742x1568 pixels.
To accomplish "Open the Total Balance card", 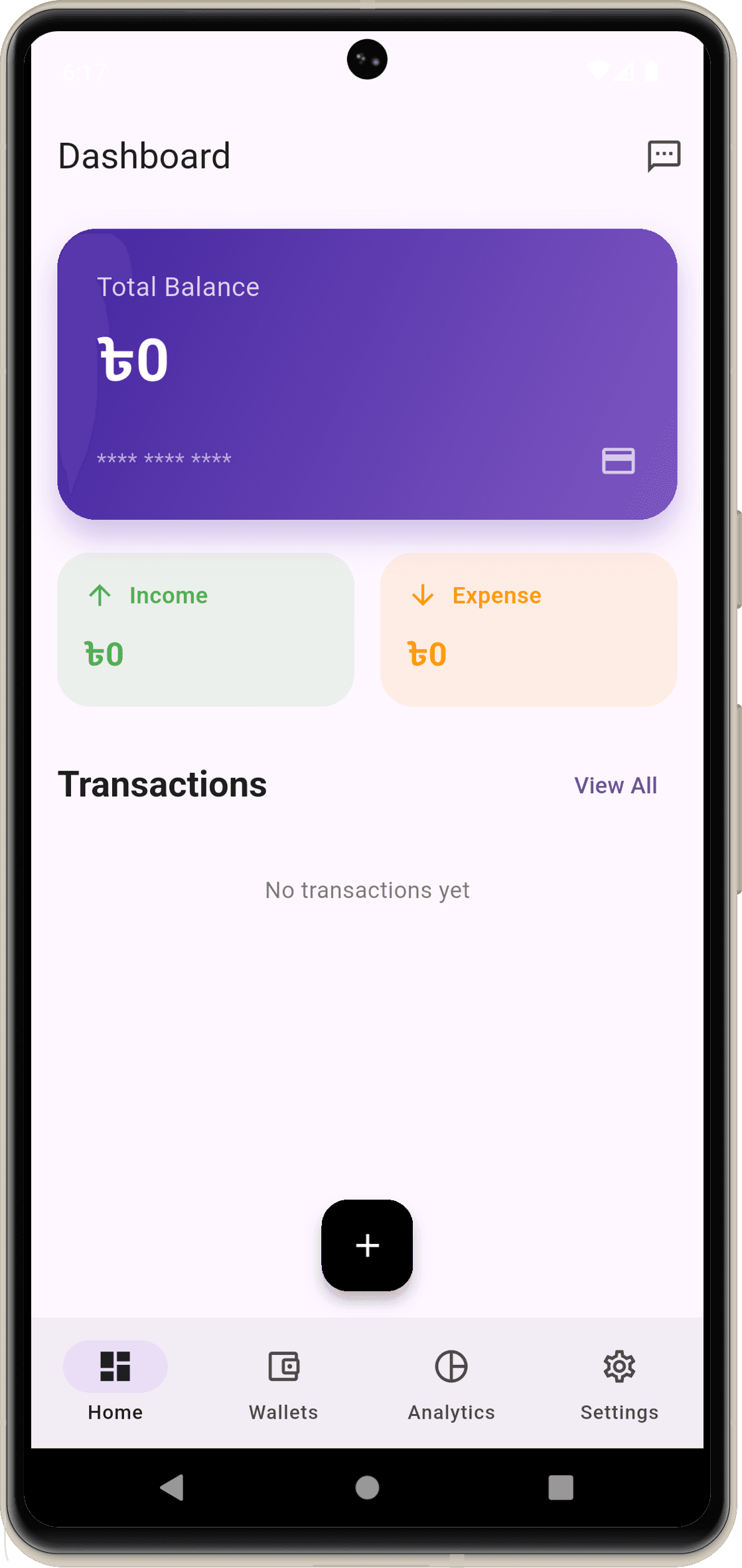I will [x=367, y=374].
